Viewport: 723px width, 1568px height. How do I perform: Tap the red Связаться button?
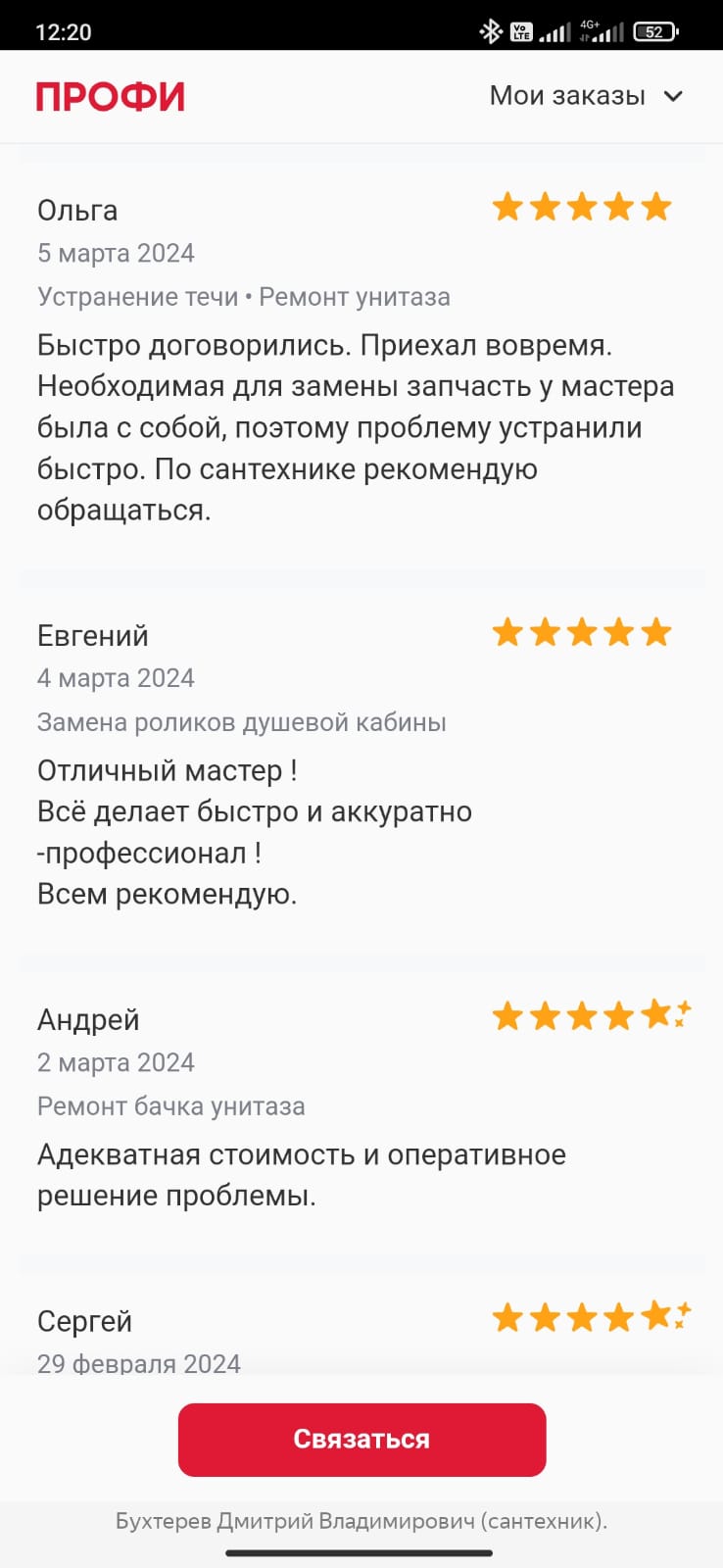pos(361,1439)
